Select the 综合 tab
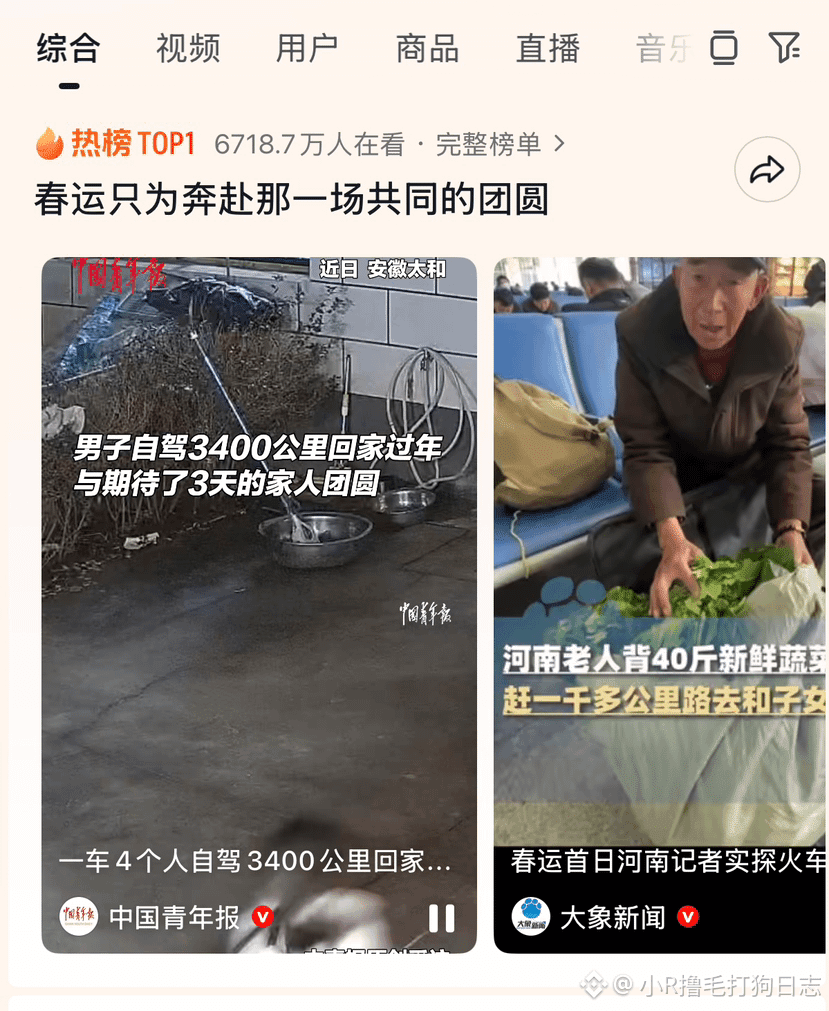Image resolution: width=829 pixels, height=1011 pixels. (x=68, y=48)
